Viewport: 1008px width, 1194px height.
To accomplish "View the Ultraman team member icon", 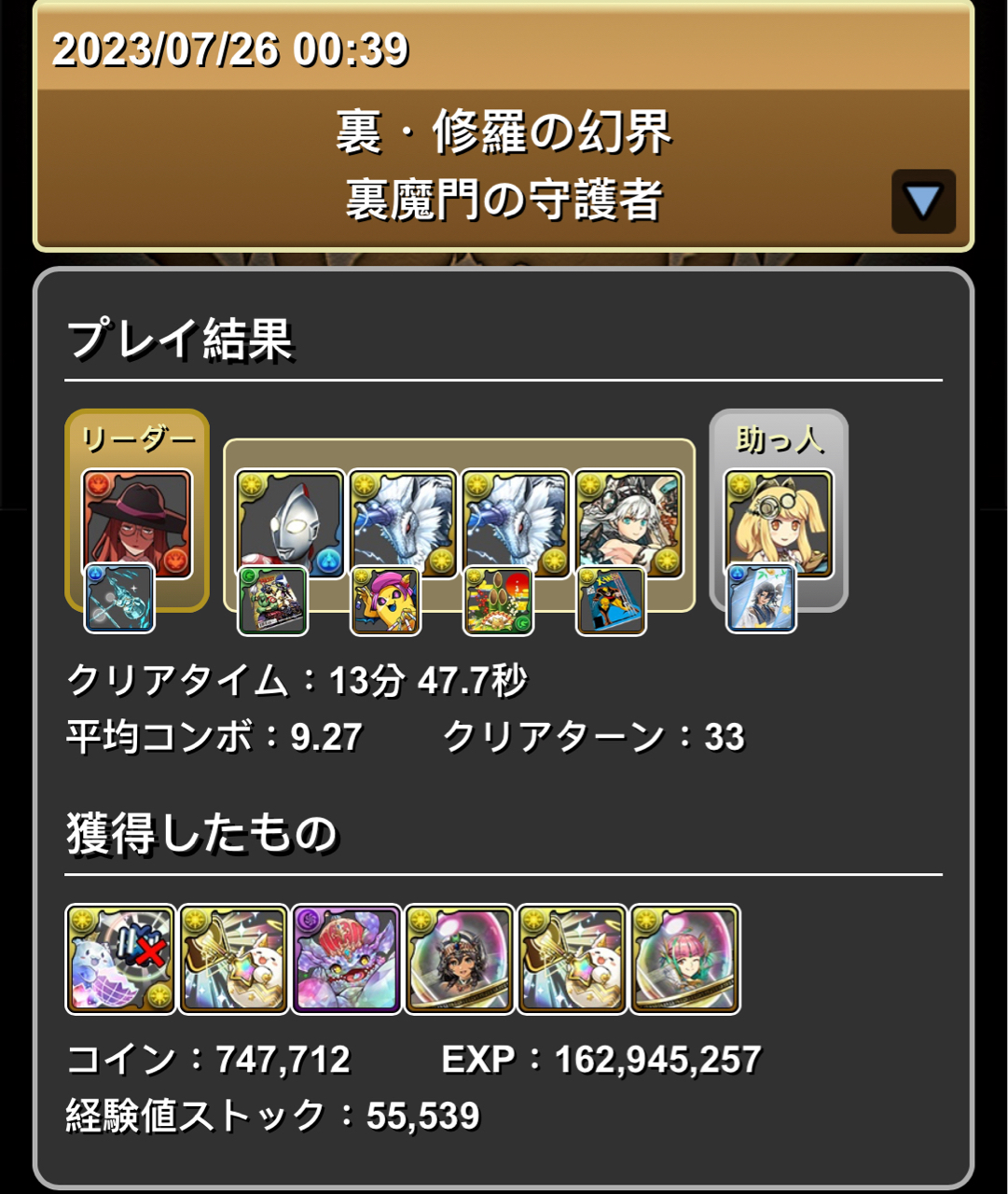I will (x=291, y=523).
